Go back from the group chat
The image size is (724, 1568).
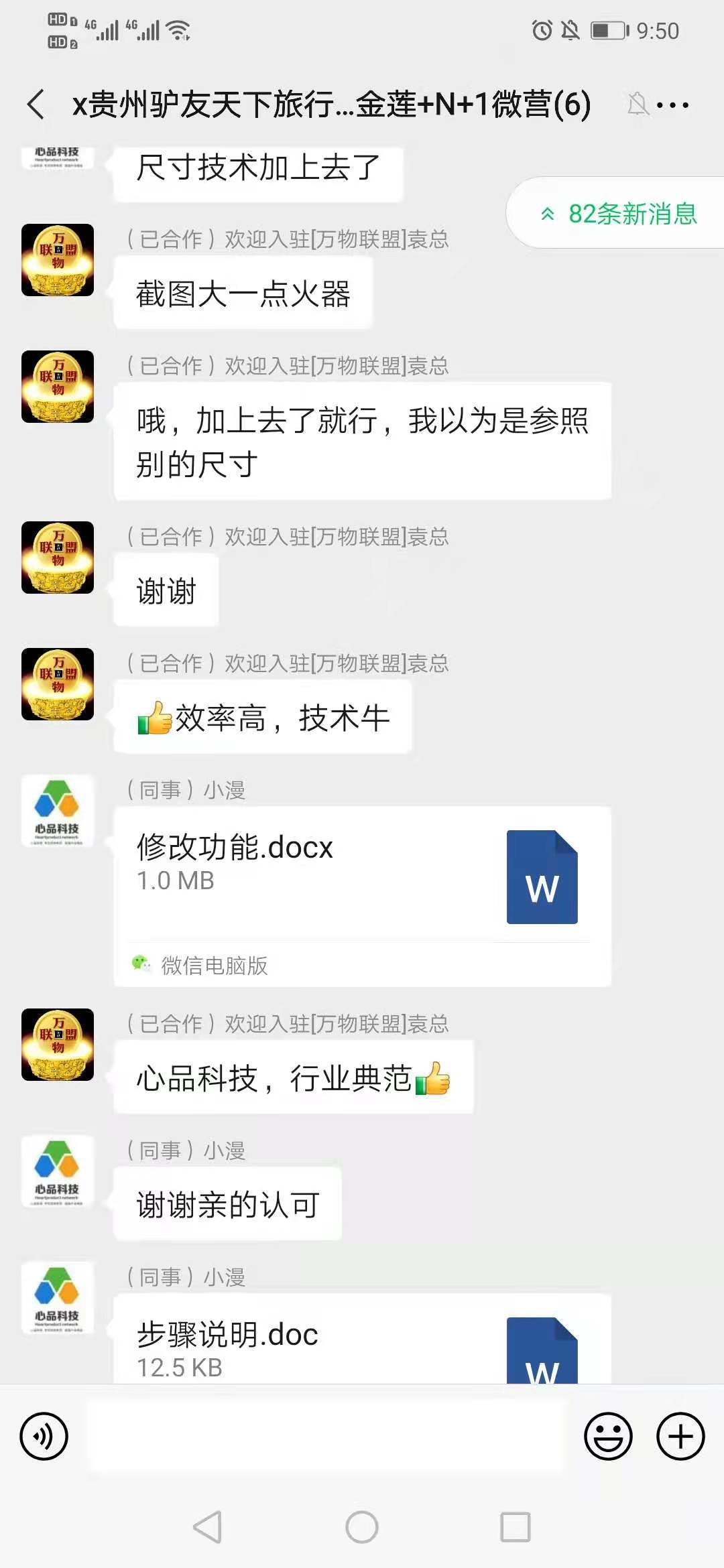(37, 105)
